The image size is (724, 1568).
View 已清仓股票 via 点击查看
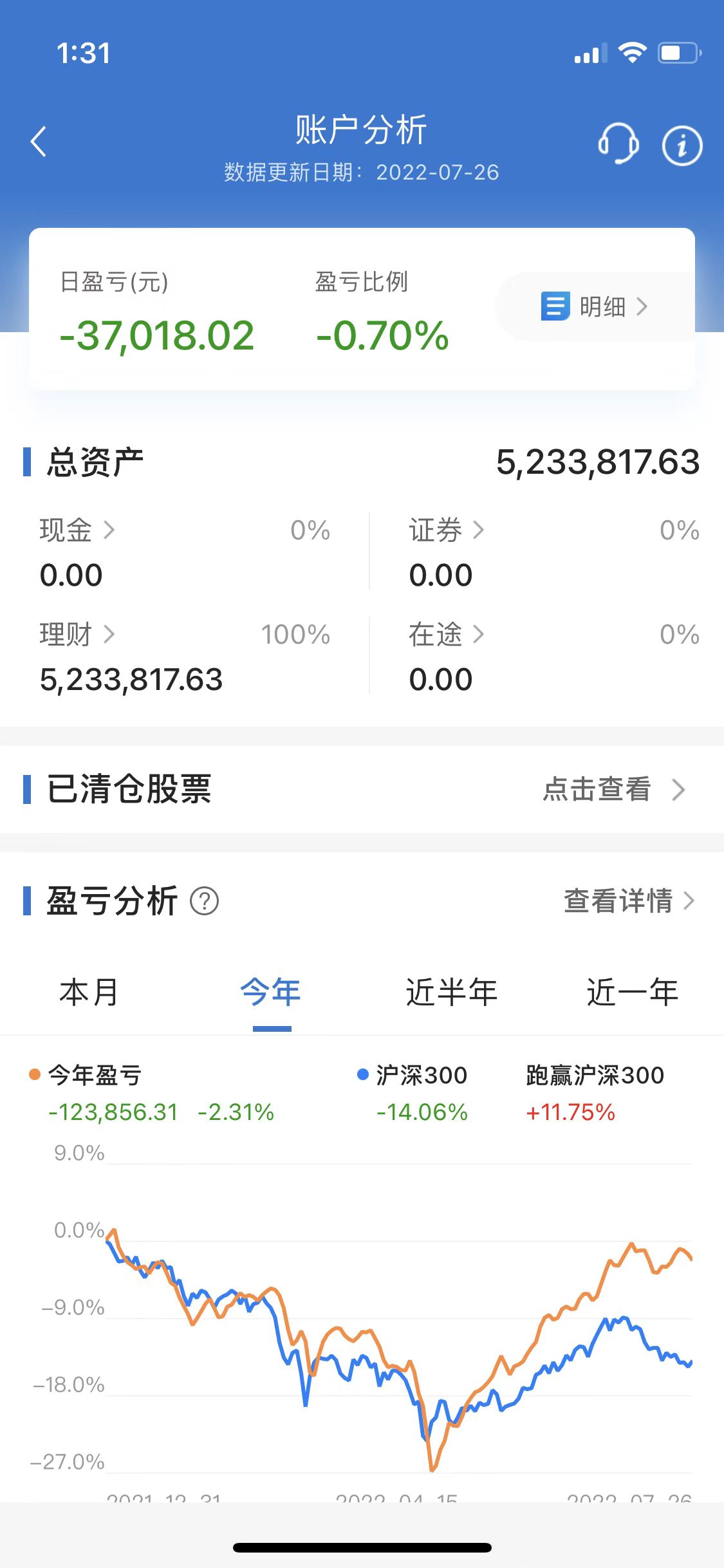click(614, 789)
